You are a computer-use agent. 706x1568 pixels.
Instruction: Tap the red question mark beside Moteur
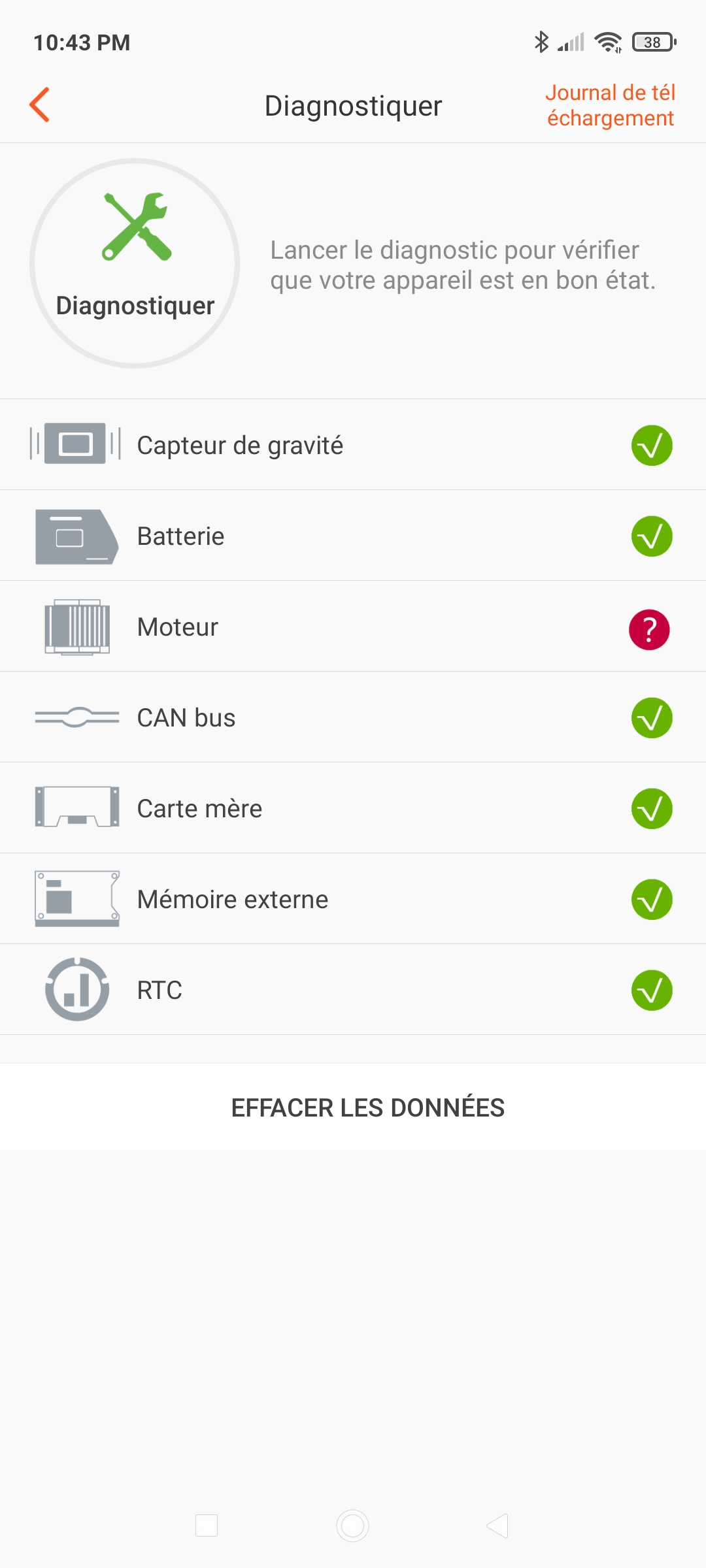tap(649, 630)
